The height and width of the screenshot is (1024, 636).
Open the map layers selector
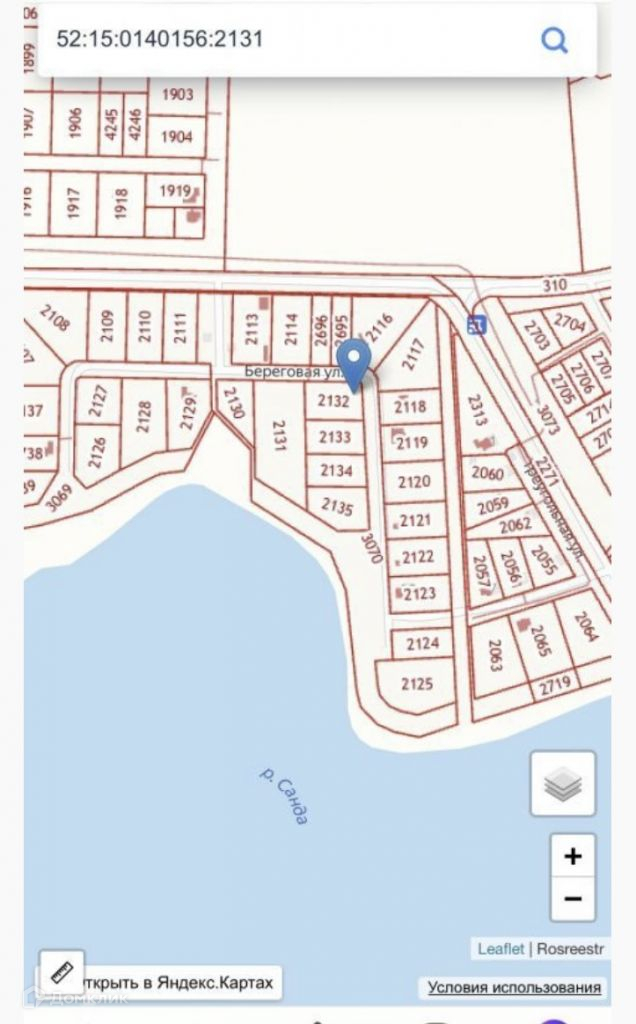pos(563,784)
